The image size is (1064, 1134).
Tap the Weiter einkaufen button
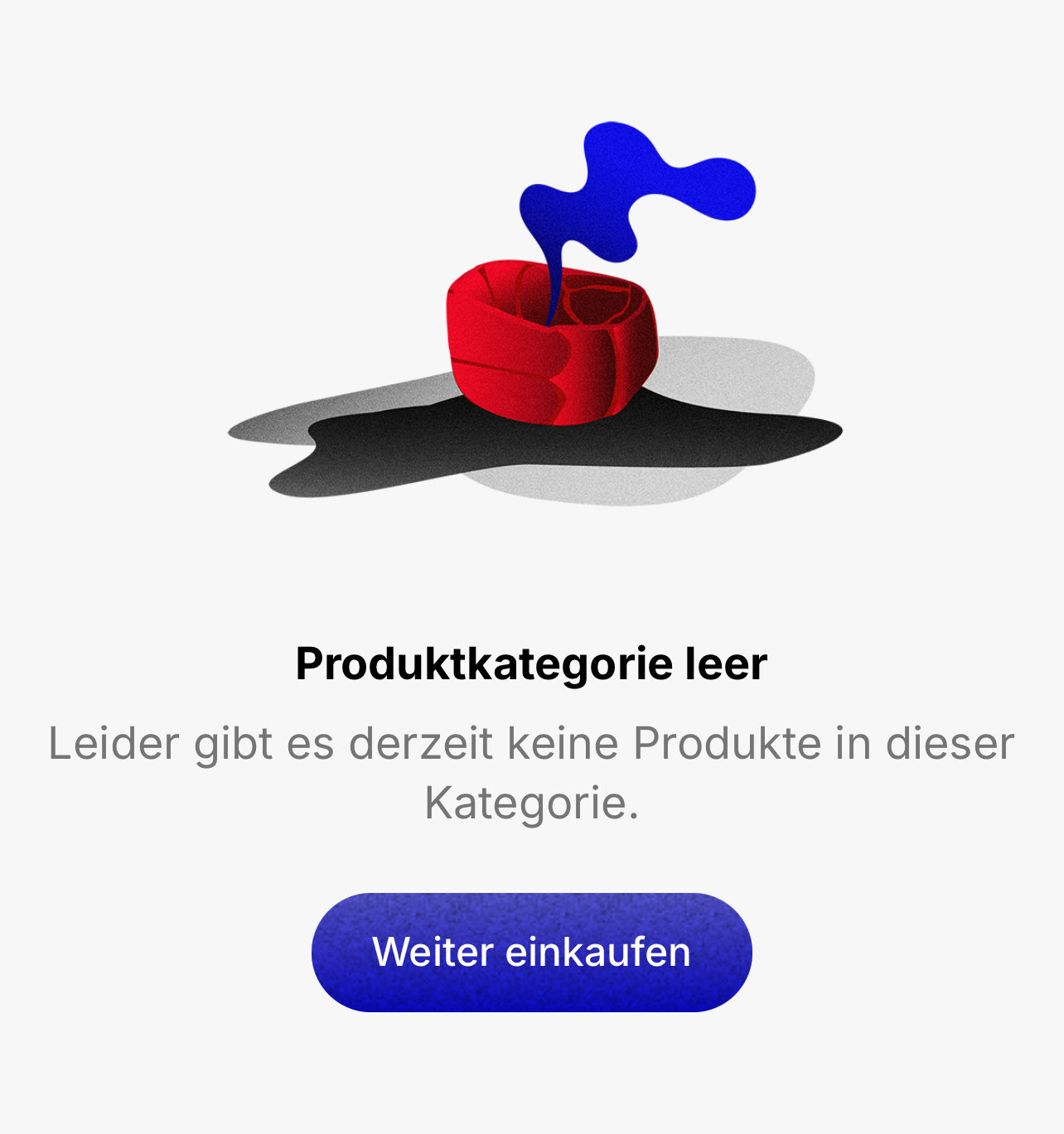[x=531, y=952]
